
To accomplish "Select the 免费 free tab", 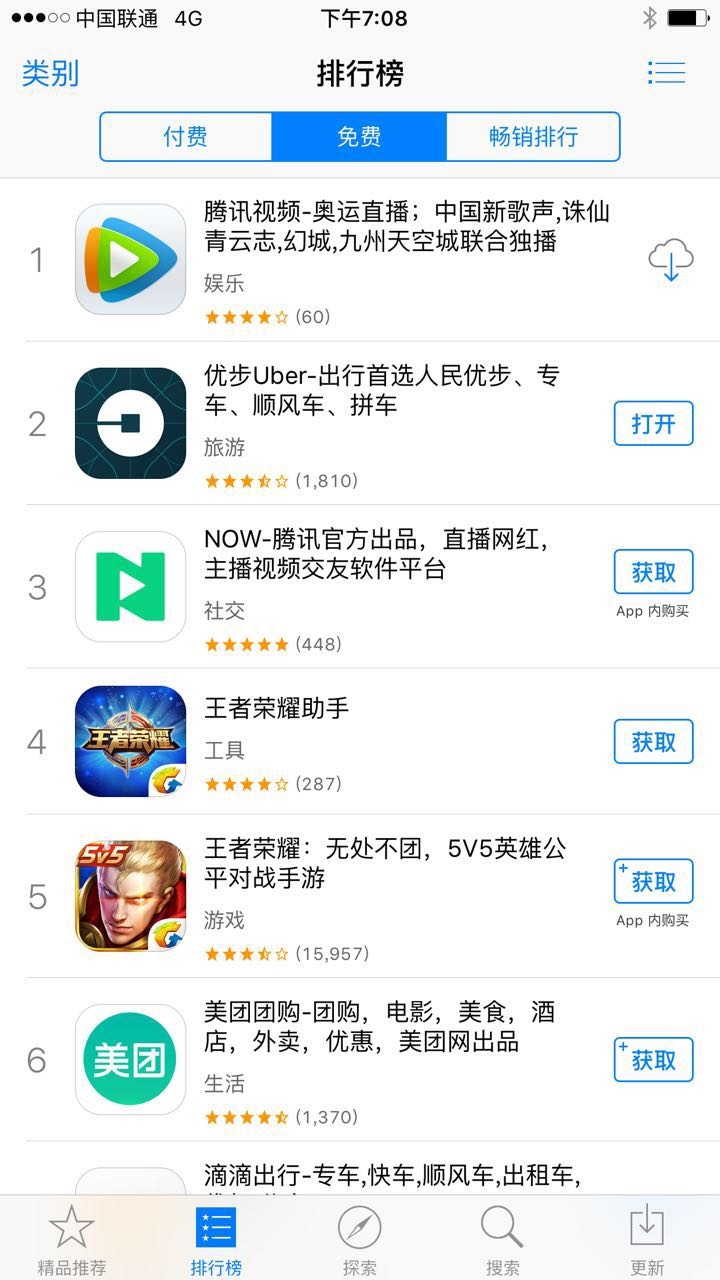I will [359, 137].
